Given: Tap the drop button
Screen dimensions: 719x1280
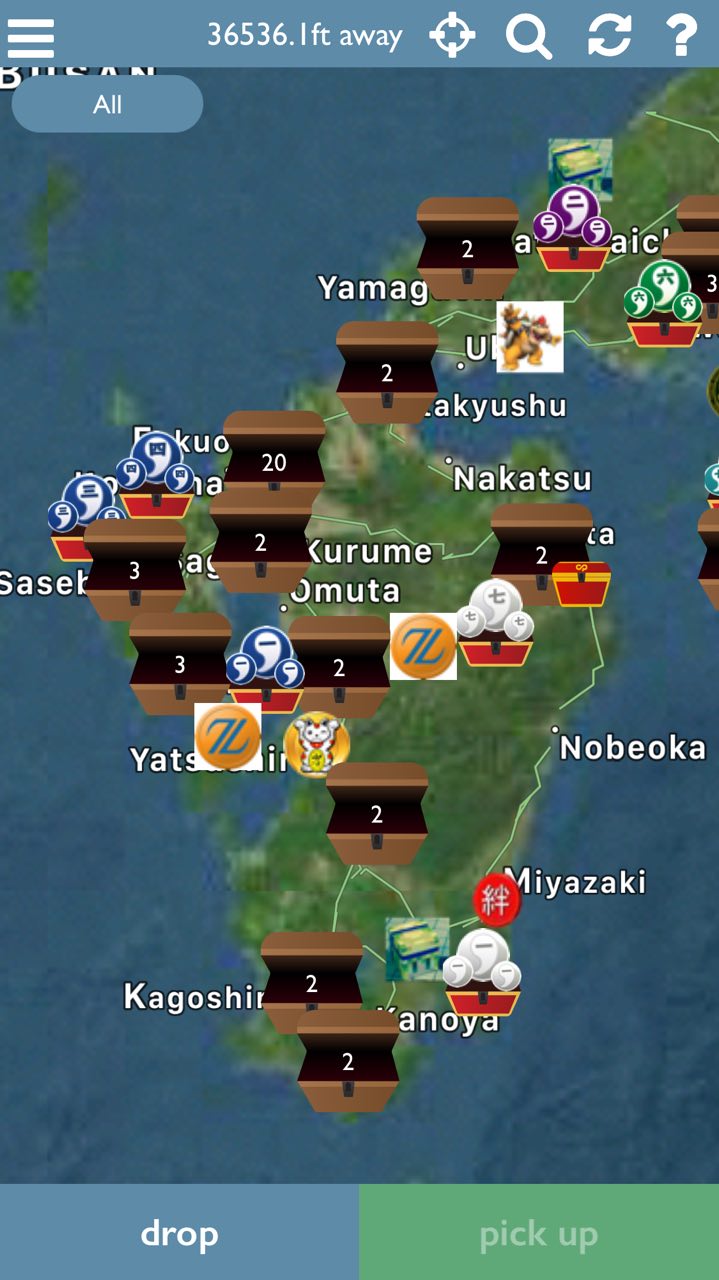Looking at the screenshot, I should [179, 1233].
